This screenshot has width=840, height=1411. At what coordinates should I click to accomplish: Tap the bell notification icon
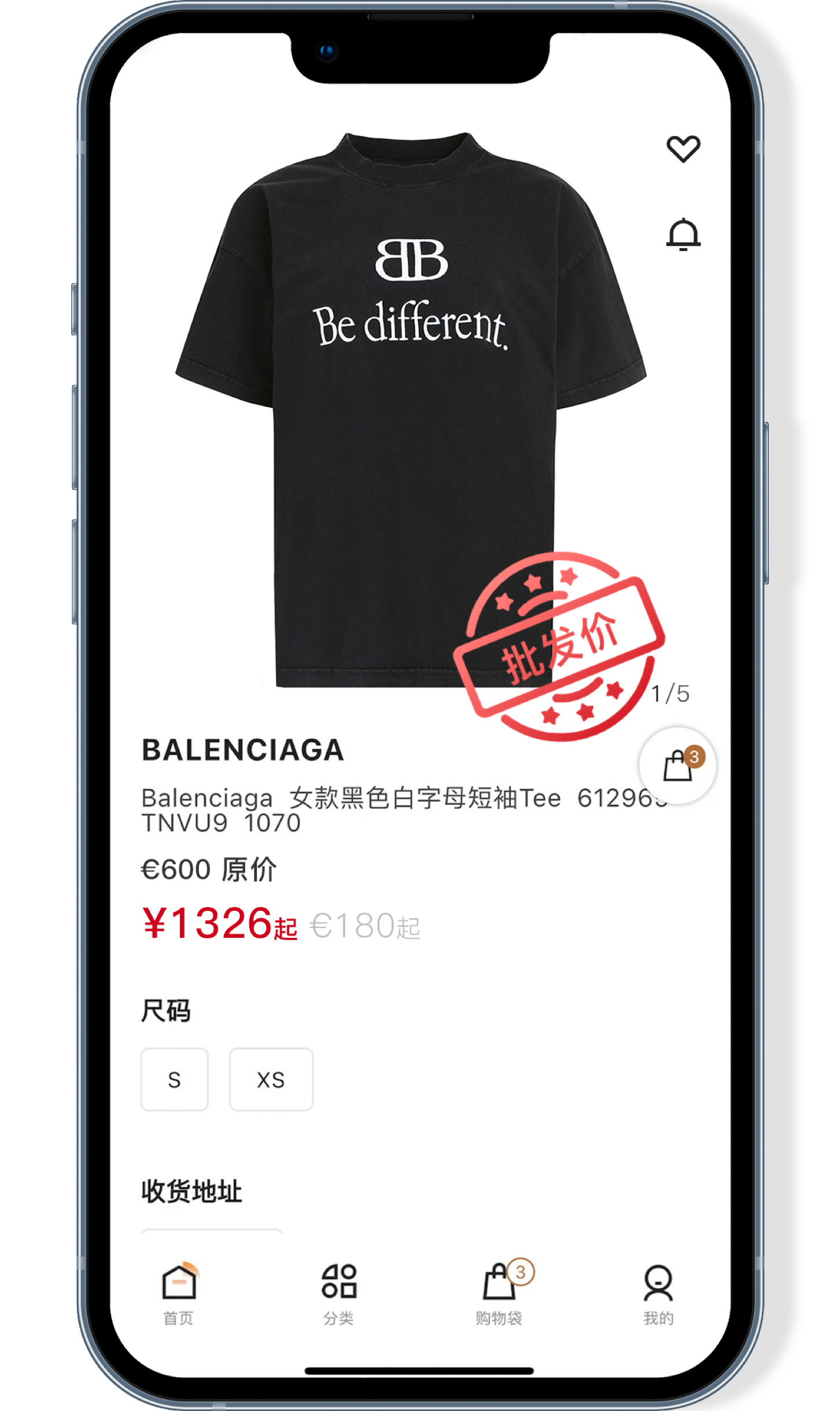tap(683, 234)
